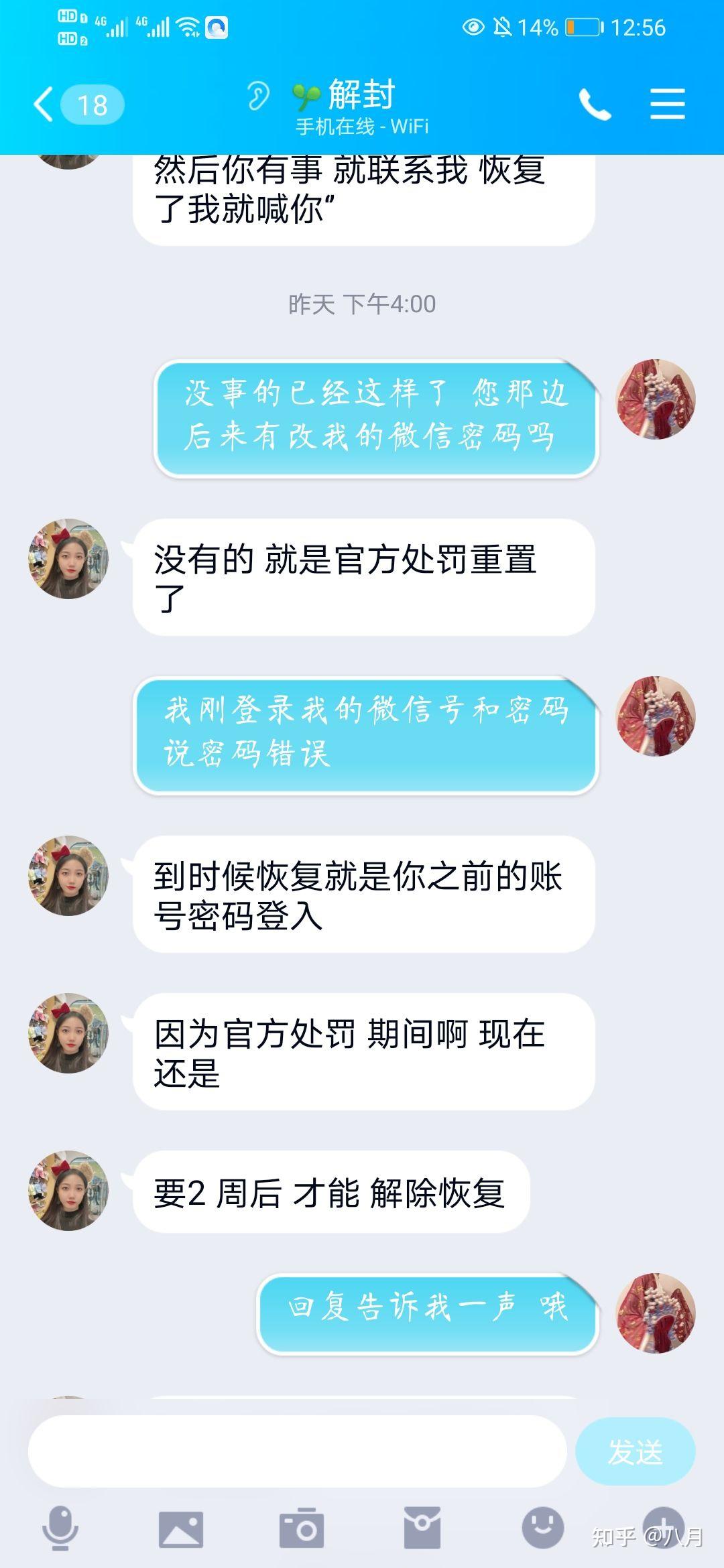Open the emoji panel
The height and width of the screenshot is (1568, 724).
(542, 1529)
